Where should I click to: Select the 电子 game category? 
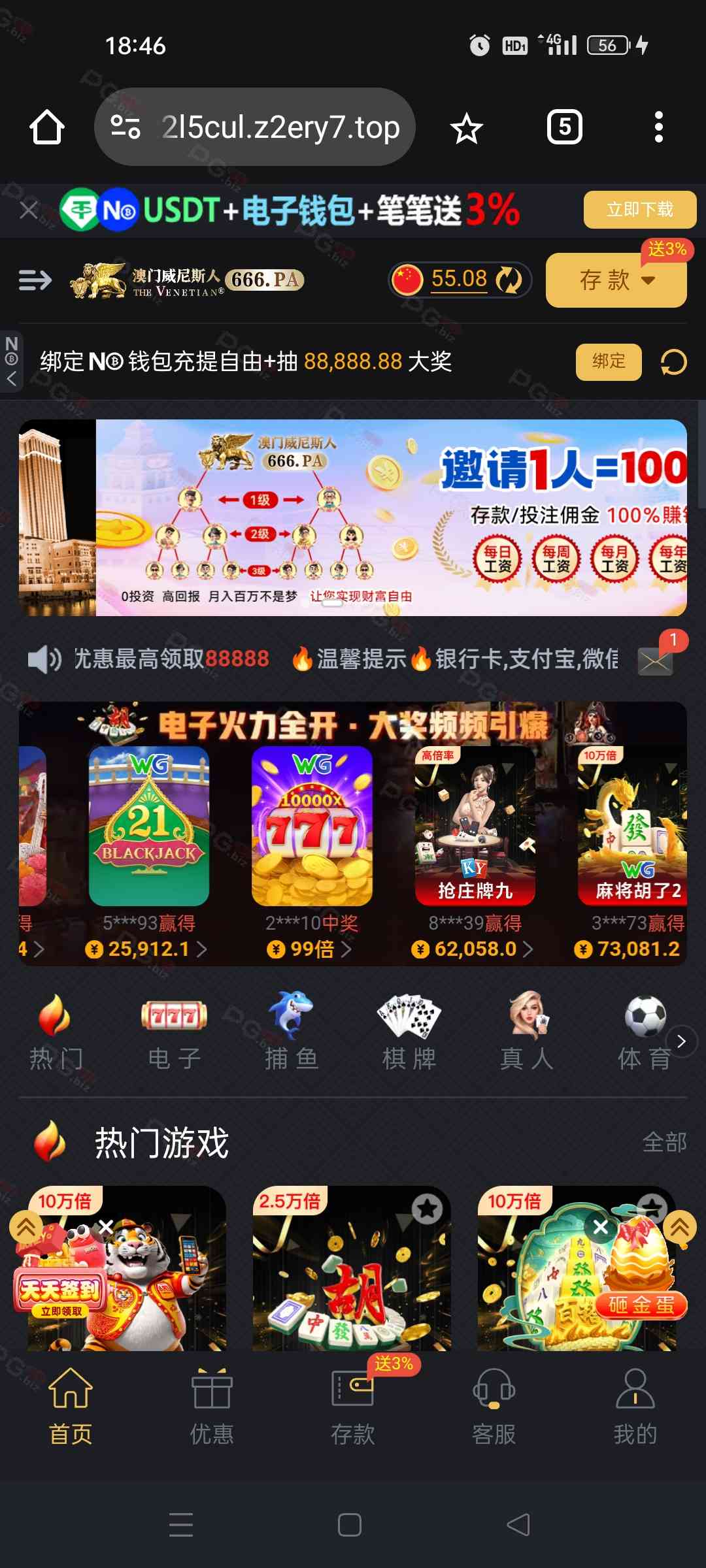(x=174, y=1032)
